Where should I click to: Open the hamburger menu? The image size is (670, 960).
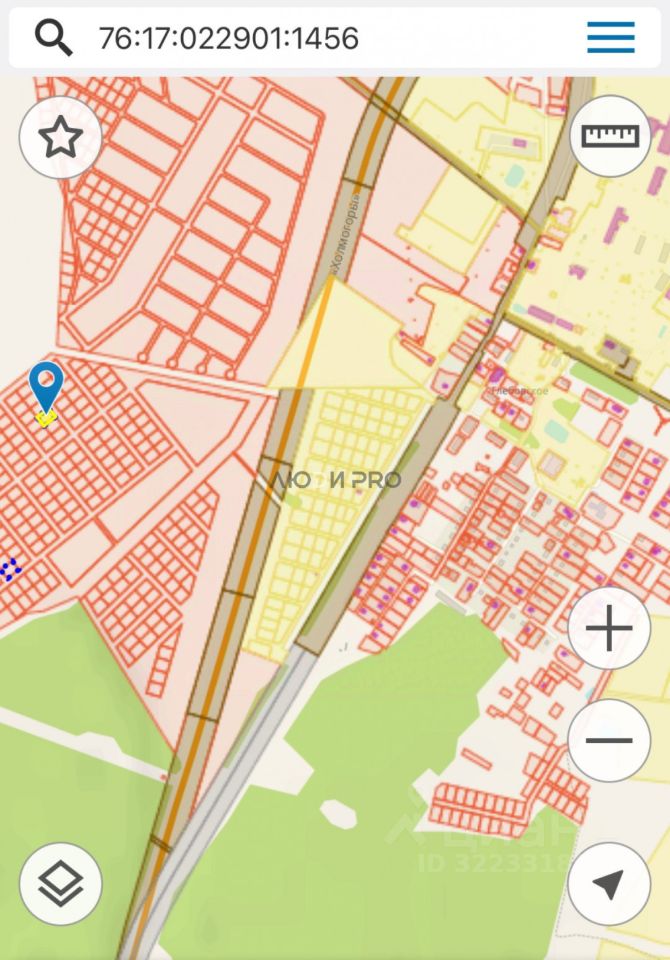610,38
